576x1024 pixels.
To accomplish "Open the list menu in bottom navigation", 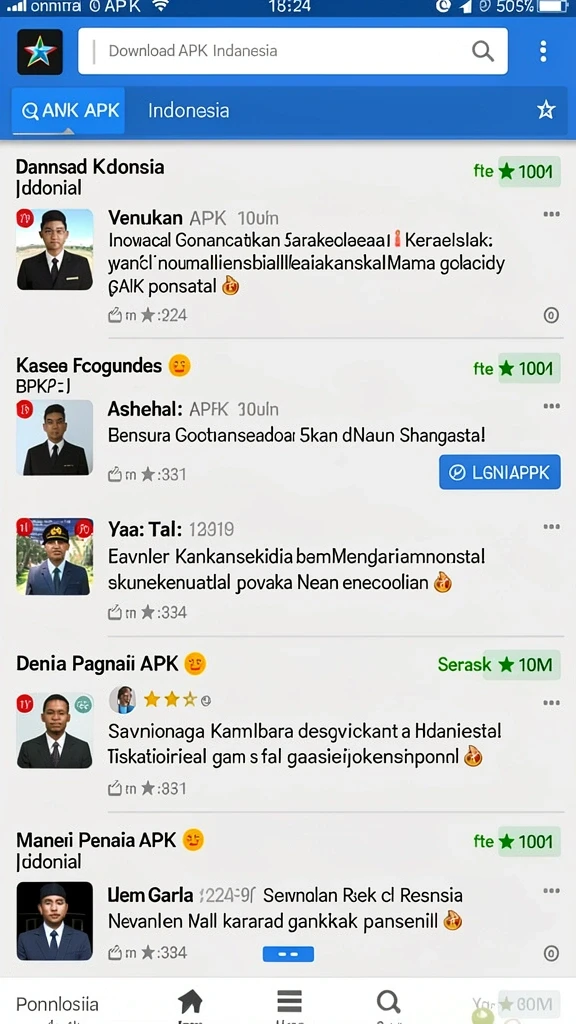I will point(289,1002).
